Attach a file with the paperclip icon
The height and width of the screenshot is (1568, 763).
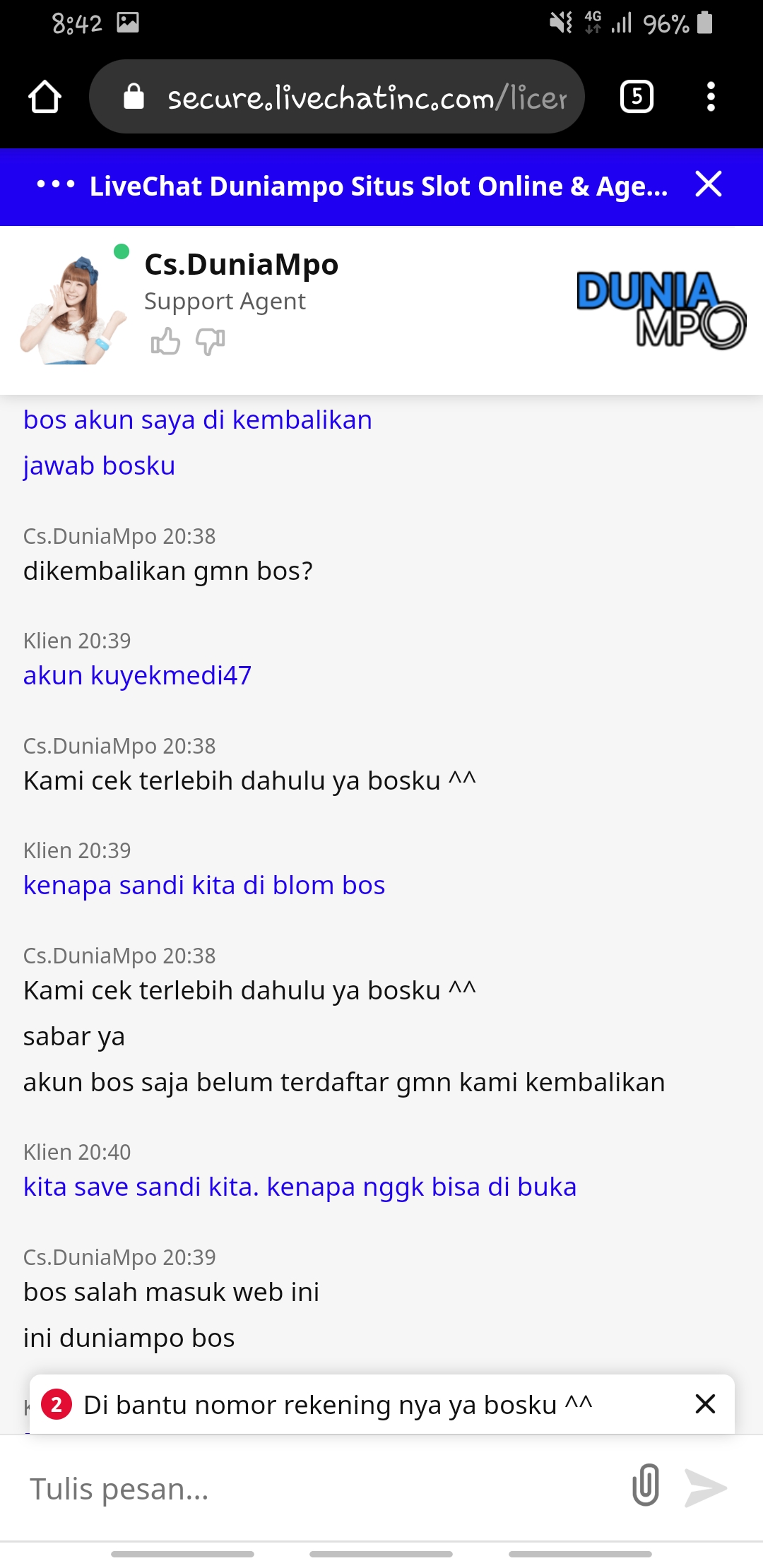646,1485
